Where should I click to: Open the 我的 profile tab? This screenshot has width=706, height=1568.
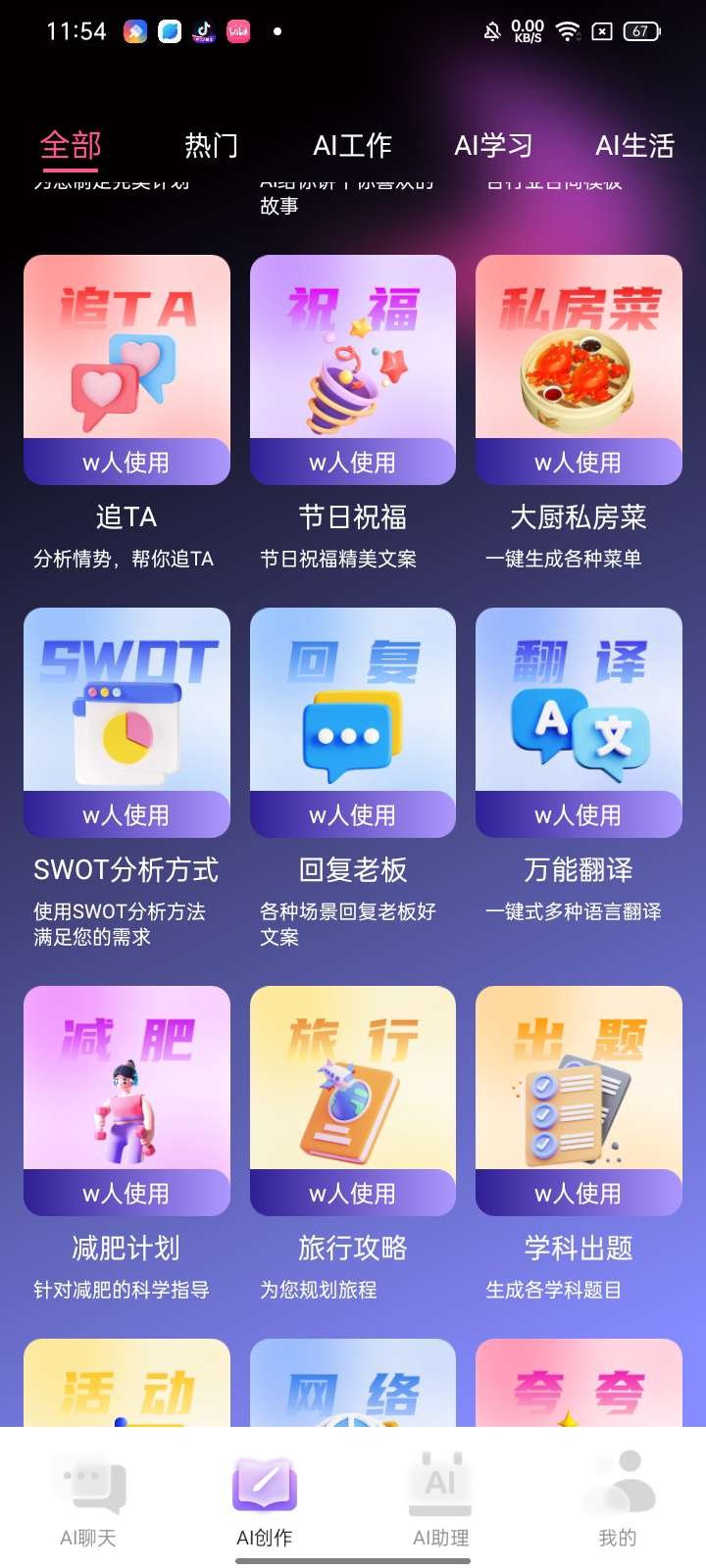(618, 1499)
